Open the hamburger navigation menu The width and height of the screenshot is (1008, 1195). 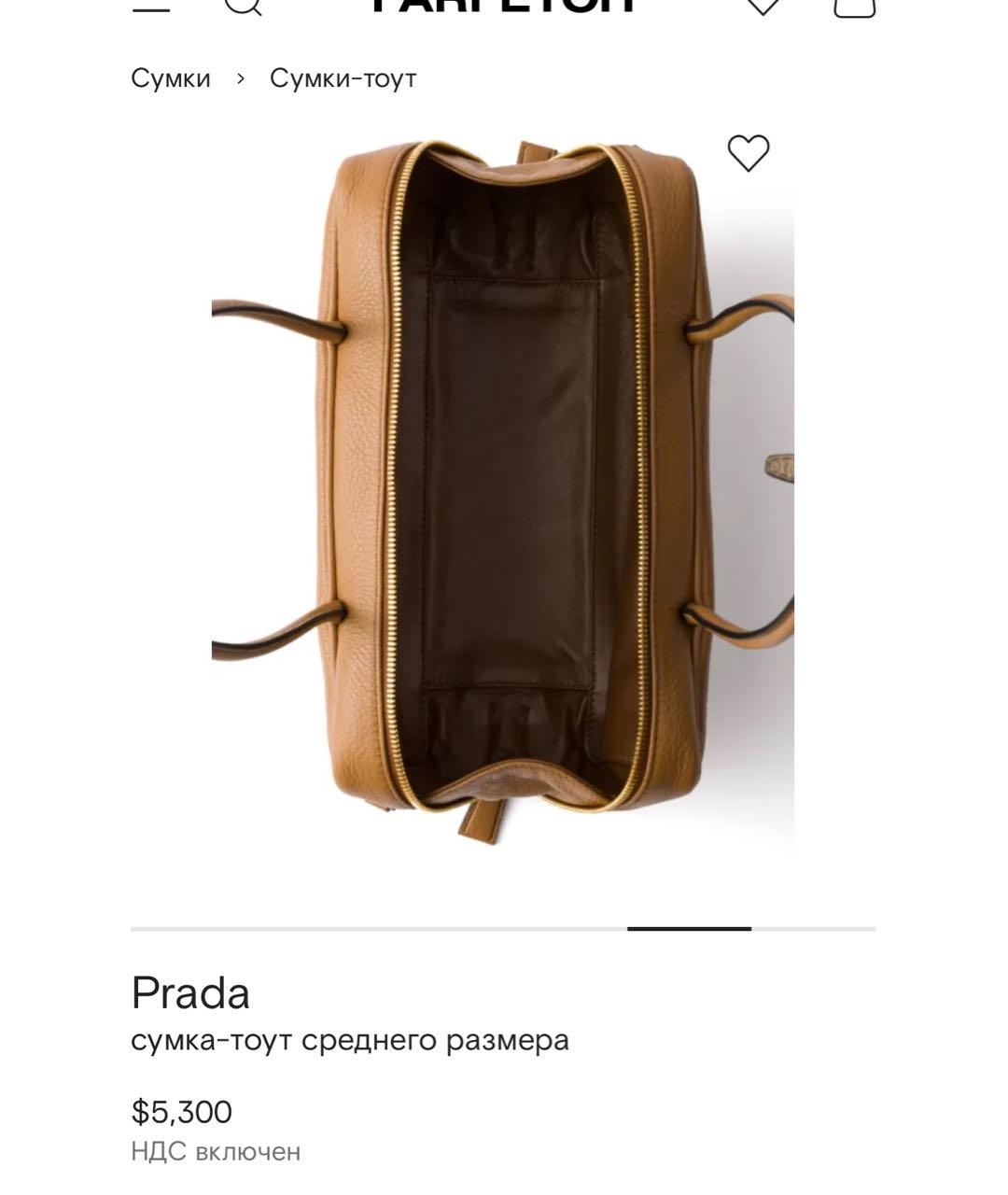[149, 7]
